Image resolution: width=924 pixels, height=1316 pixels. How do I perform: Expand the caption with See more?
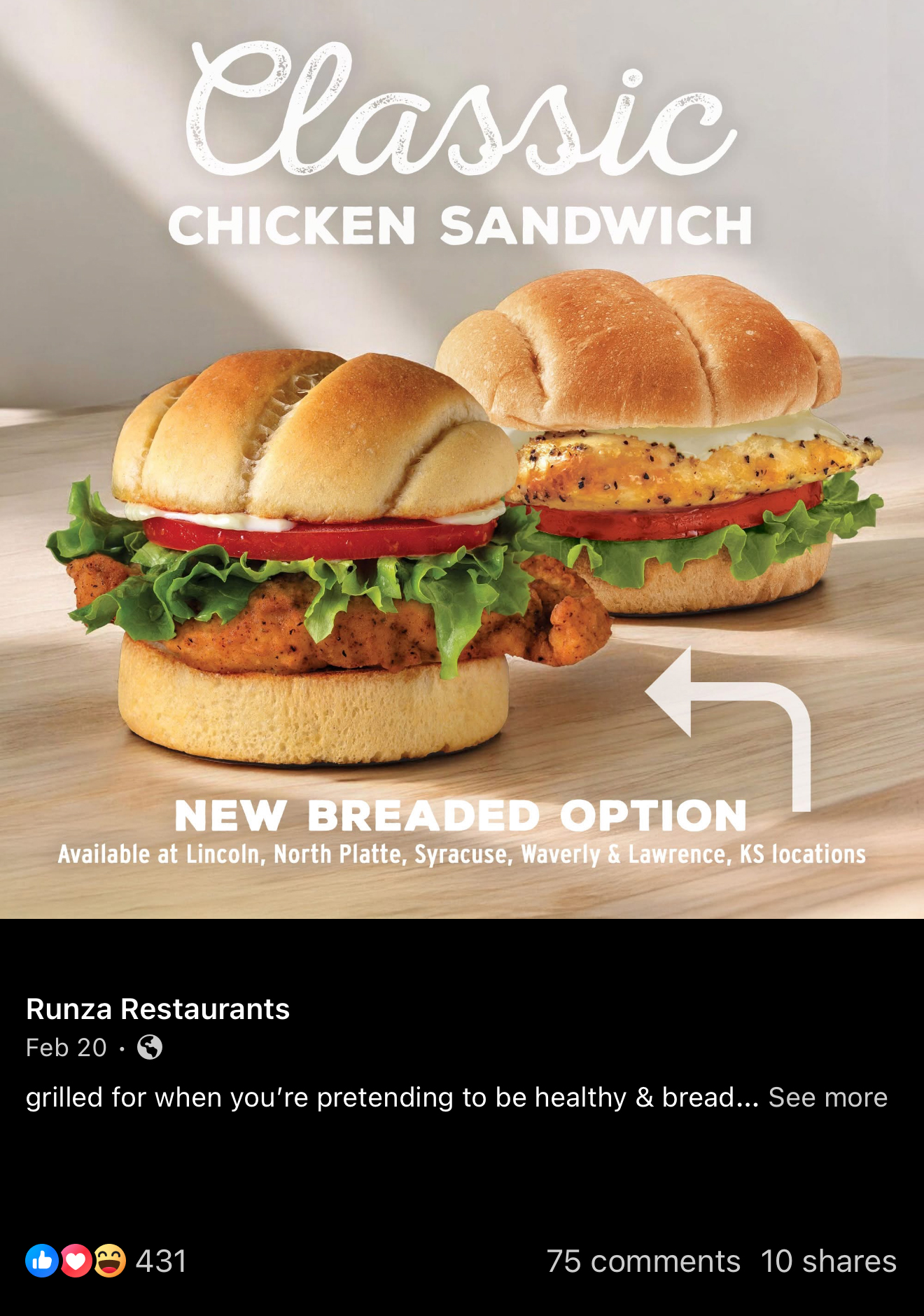coord(827,1097)
